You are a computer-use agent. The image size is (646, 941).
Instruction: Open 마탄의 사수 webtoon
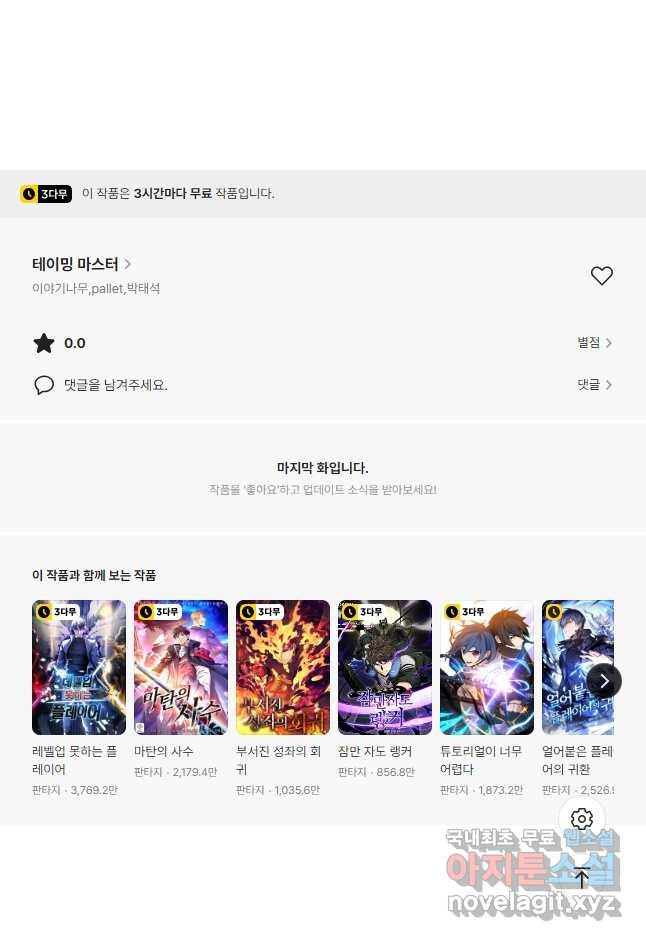tap(181, 667)
